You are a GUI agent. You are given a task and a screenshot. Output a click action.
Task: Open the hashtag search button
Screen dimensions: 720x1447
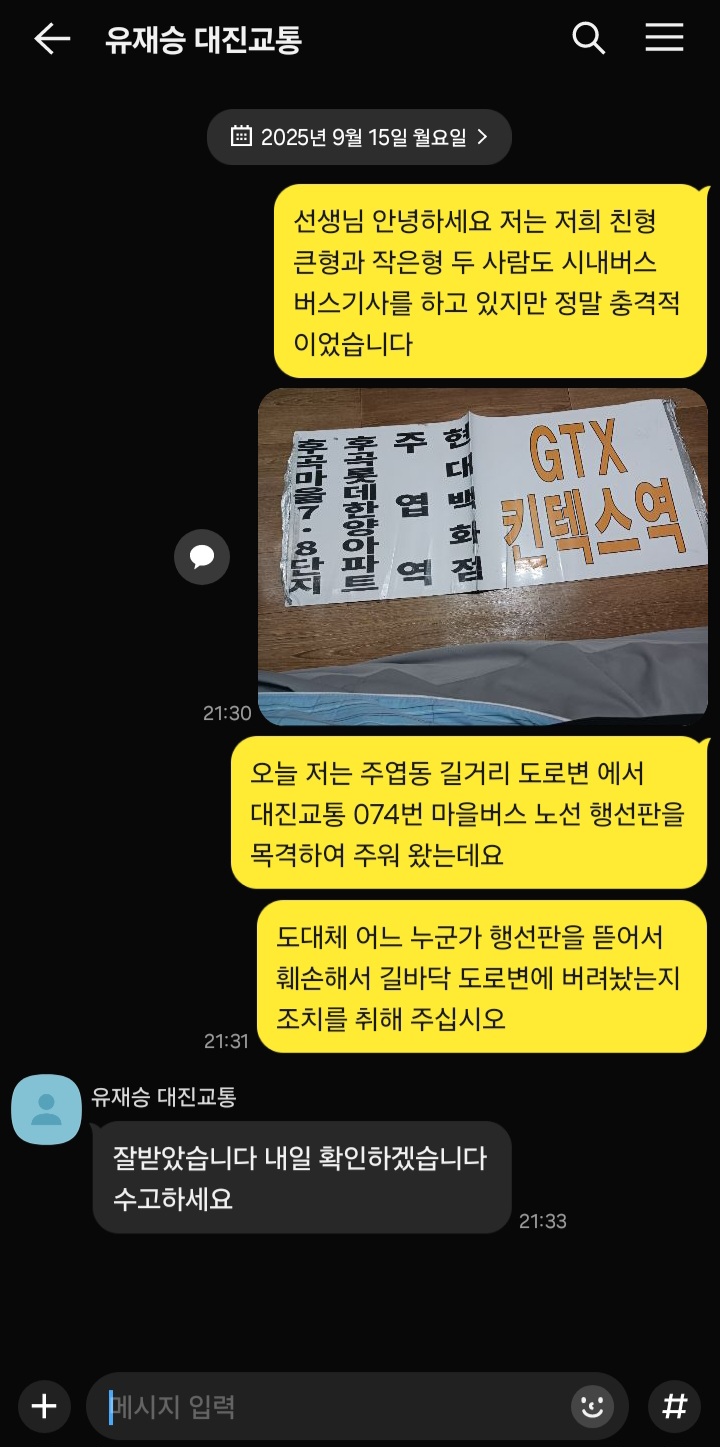point(675,1406)
